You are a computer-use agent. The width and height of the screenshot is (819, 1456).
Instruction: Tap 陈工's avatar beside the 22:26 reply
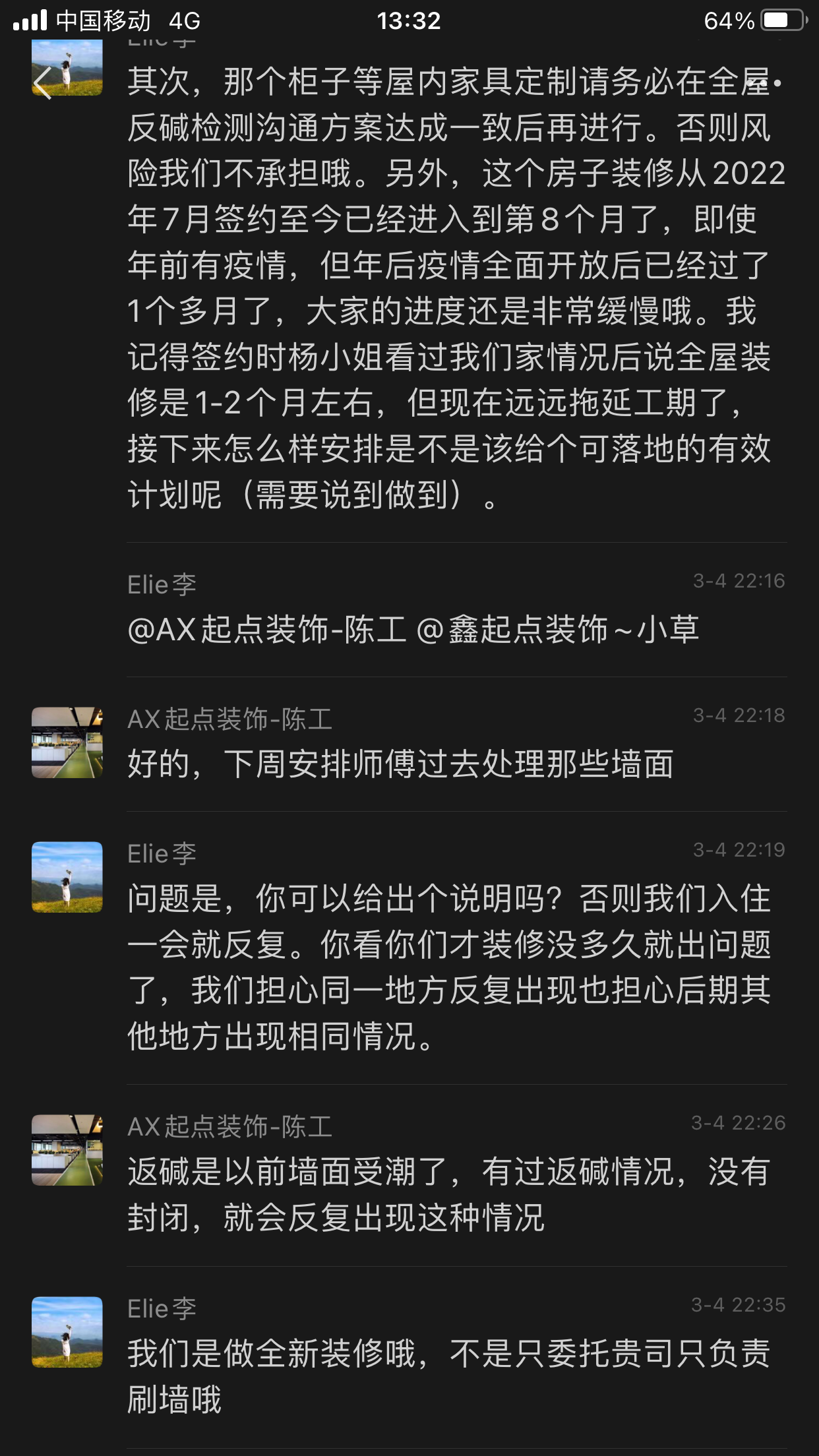pyautogui.click(x=67, y=1150)
